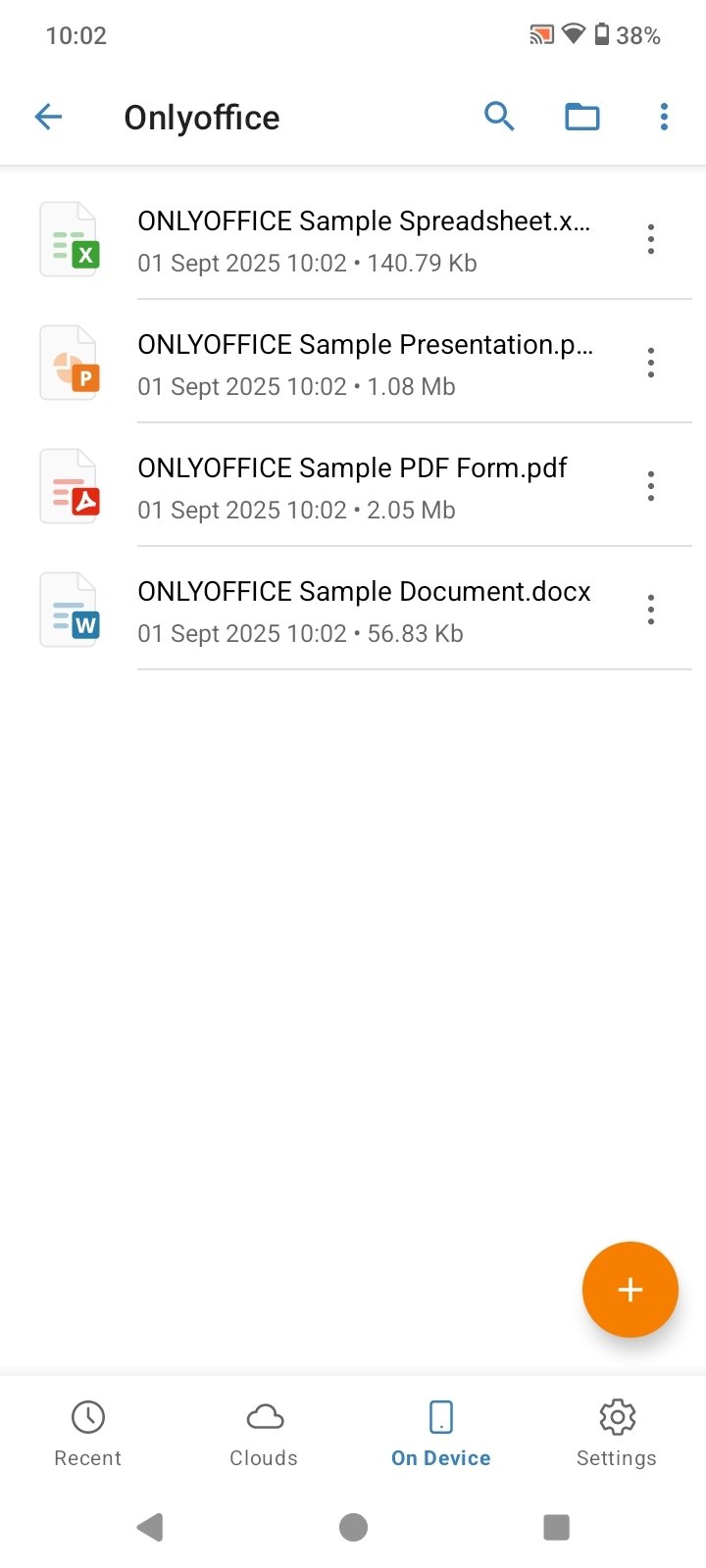Screen dimensions: 706x1568
Task: Open ONLYOFFICE Sample Document.docx
Action: pos(363,611)
